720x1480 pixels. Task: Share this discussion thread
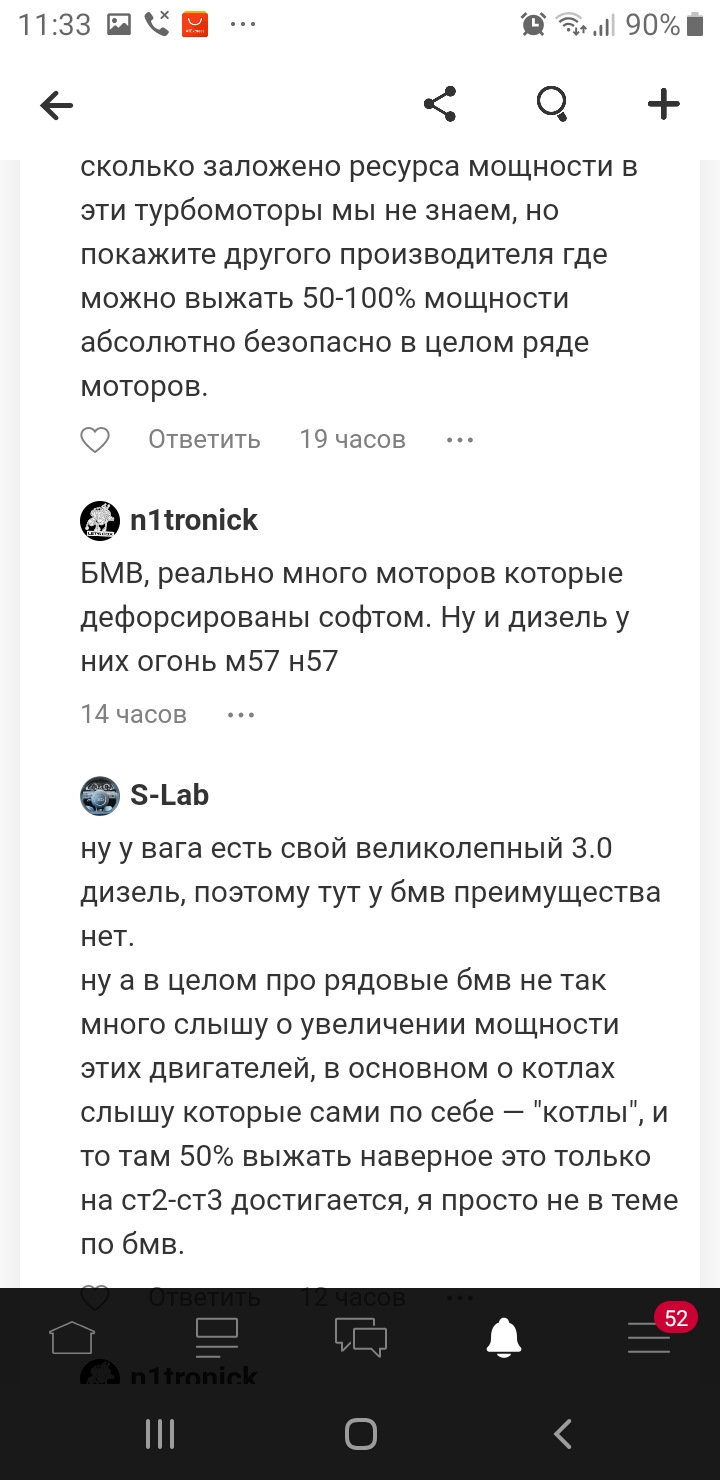pos(440,104)
